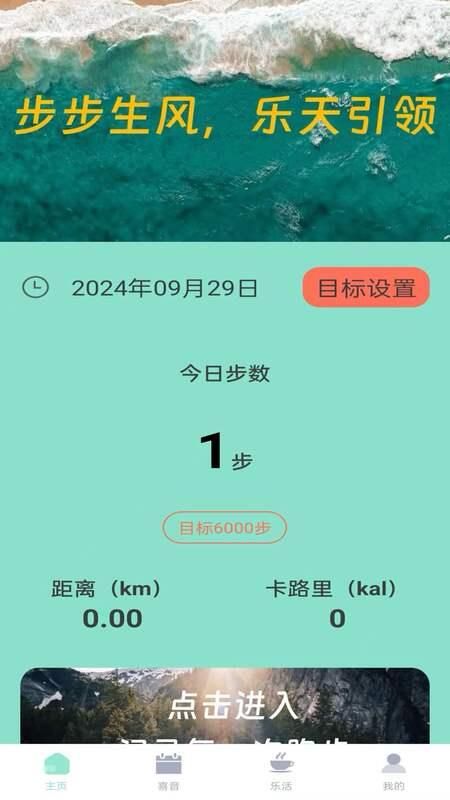This screenshot has height=800, width=450.
Task: Open 目标设置 goal settings
Action: coord(366,287)
